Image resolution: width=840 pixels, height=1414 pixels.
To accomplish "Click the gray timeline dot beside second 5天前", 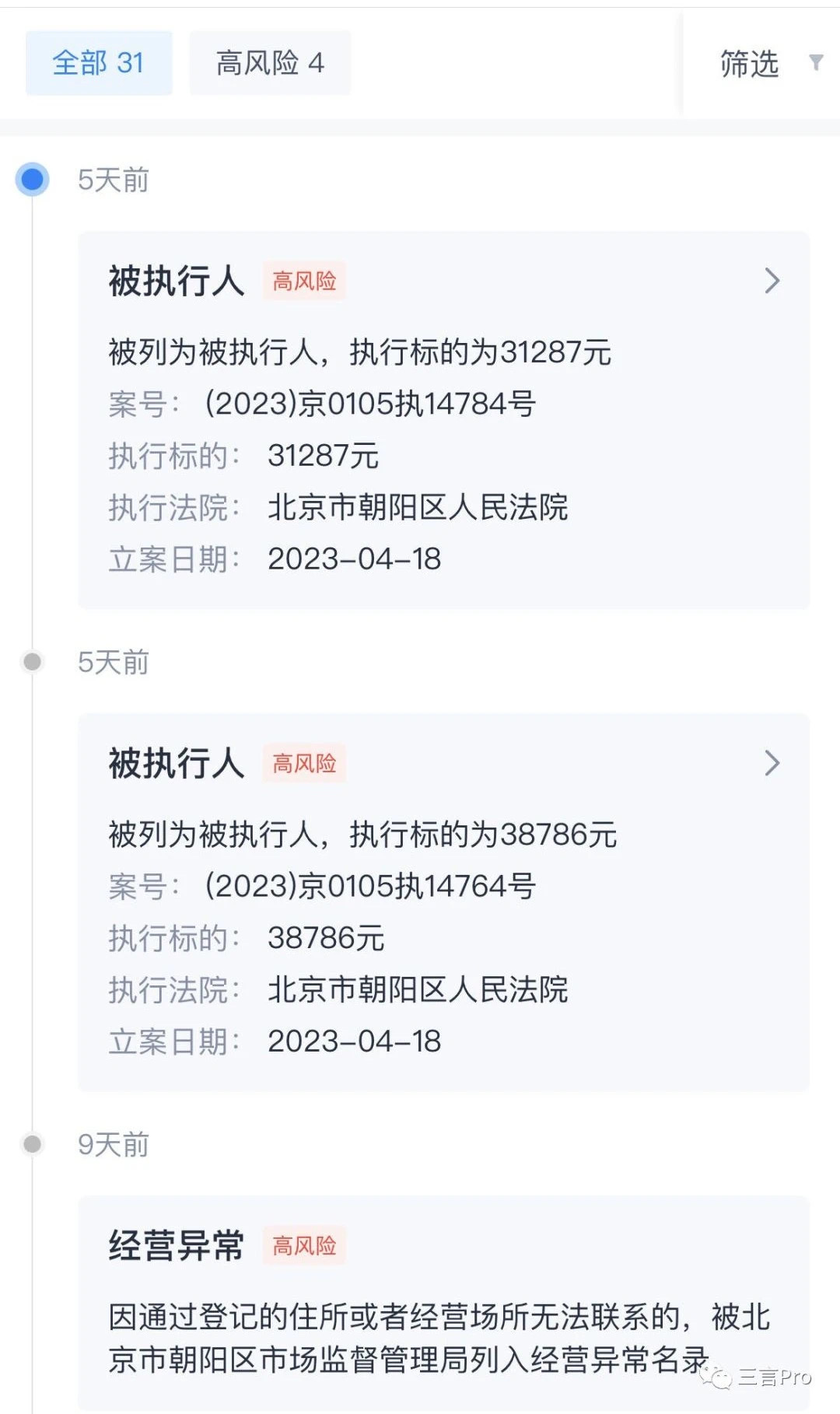I will point(31,662).
